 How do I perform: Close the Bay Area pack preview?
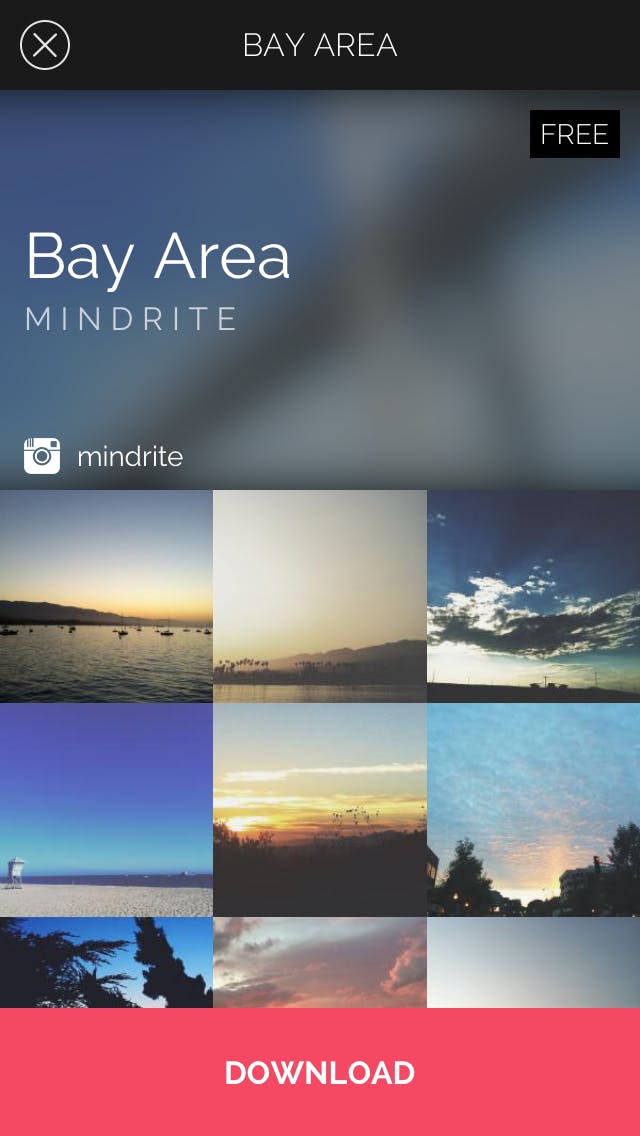point(45,45)
